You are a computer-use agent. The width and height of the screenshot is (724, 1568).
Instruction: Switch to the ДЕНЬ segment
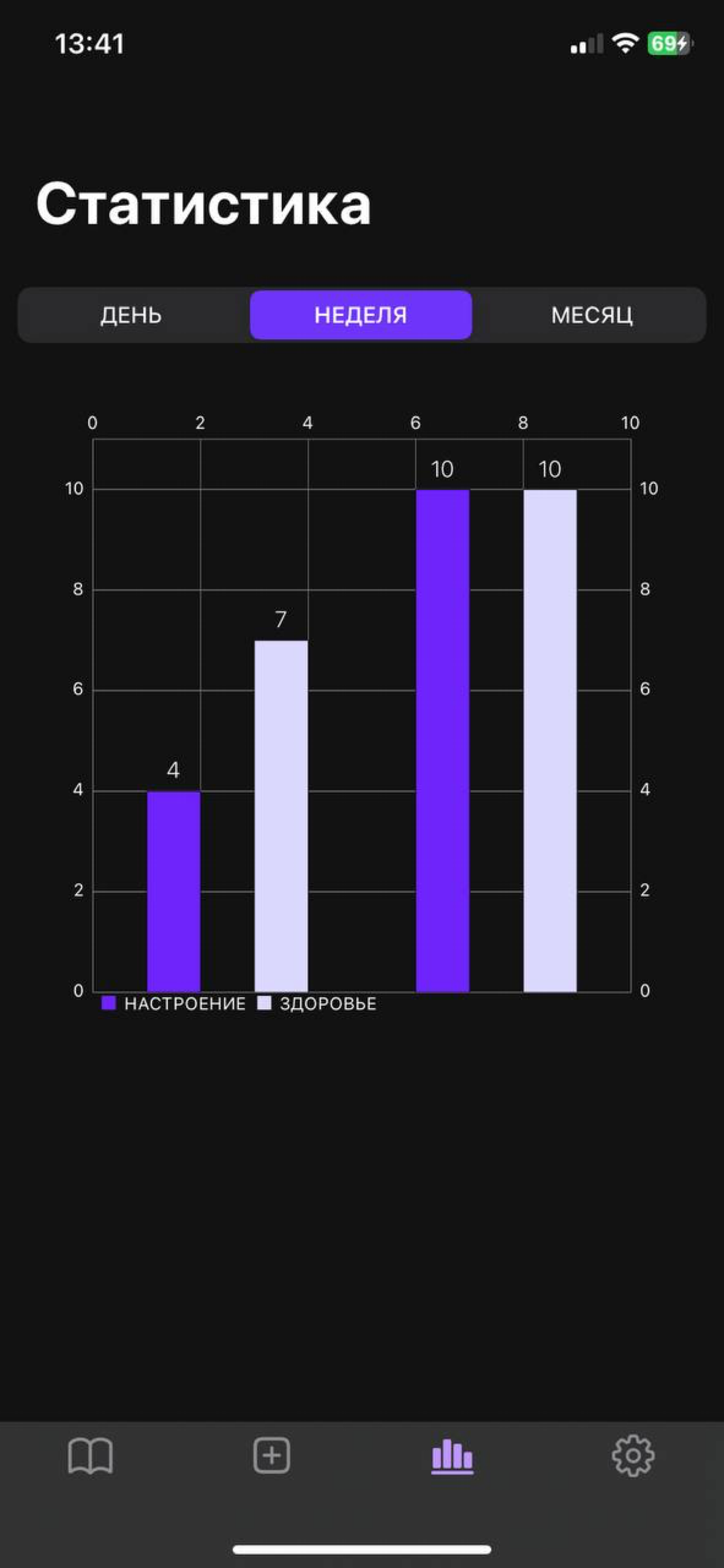click(x=131, y=316)
